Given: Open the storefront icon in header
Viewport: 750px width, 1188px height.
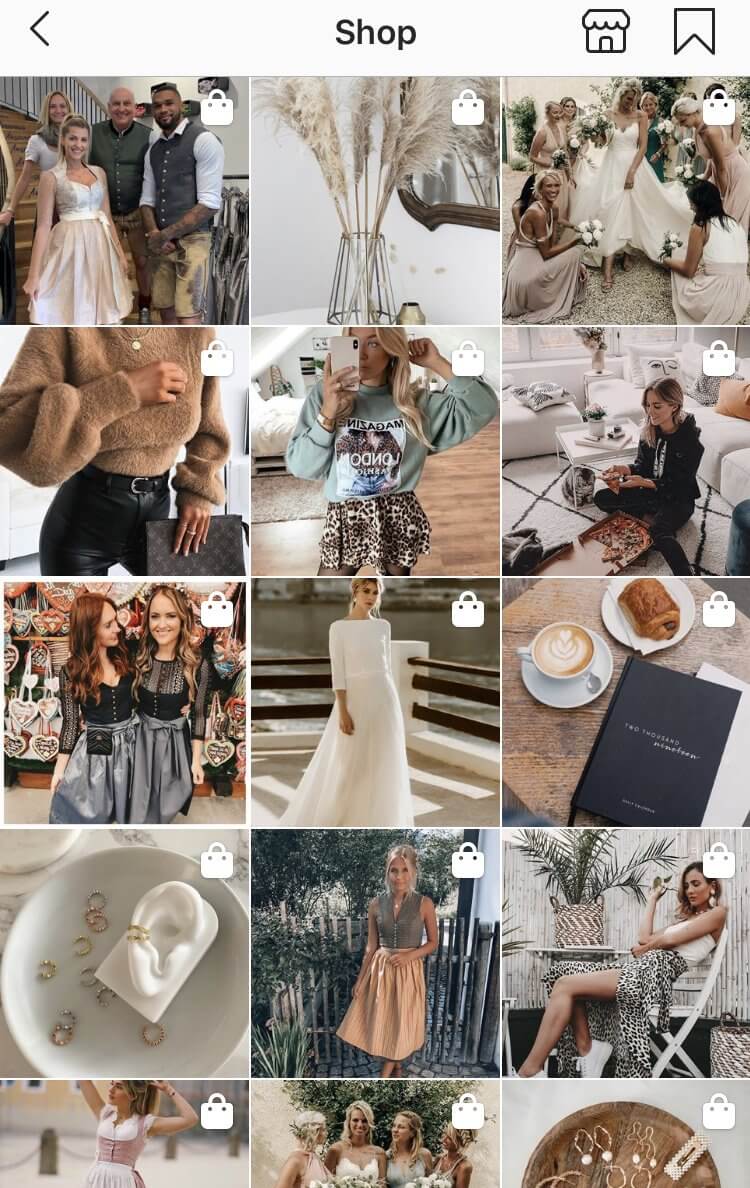Looking at the screenshot, I should click(x=606, y=31).
